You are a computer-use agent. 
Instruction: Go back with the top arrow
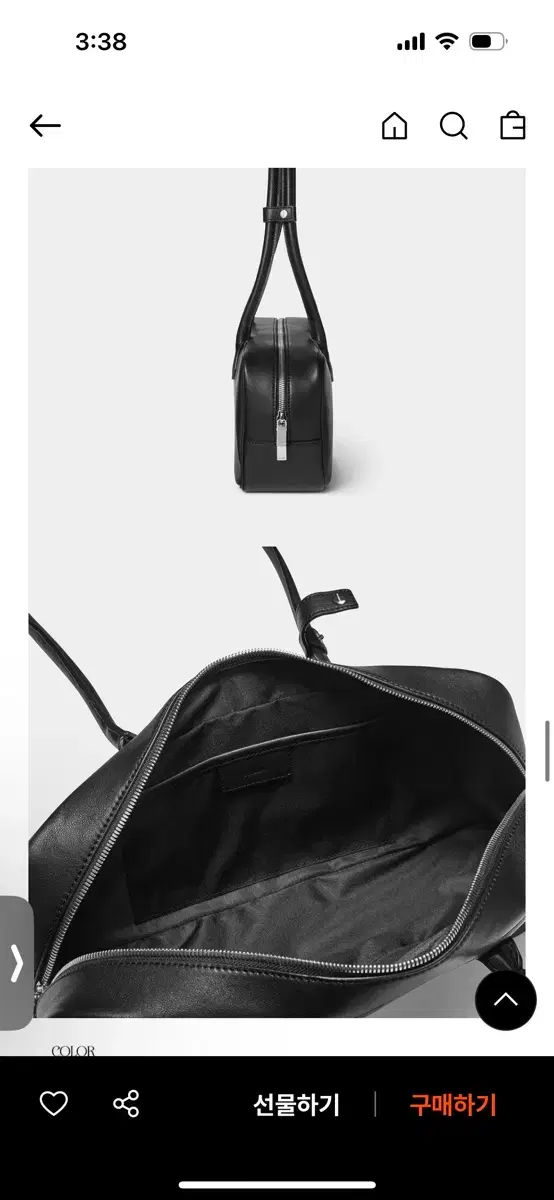click(x=45, y=126)
